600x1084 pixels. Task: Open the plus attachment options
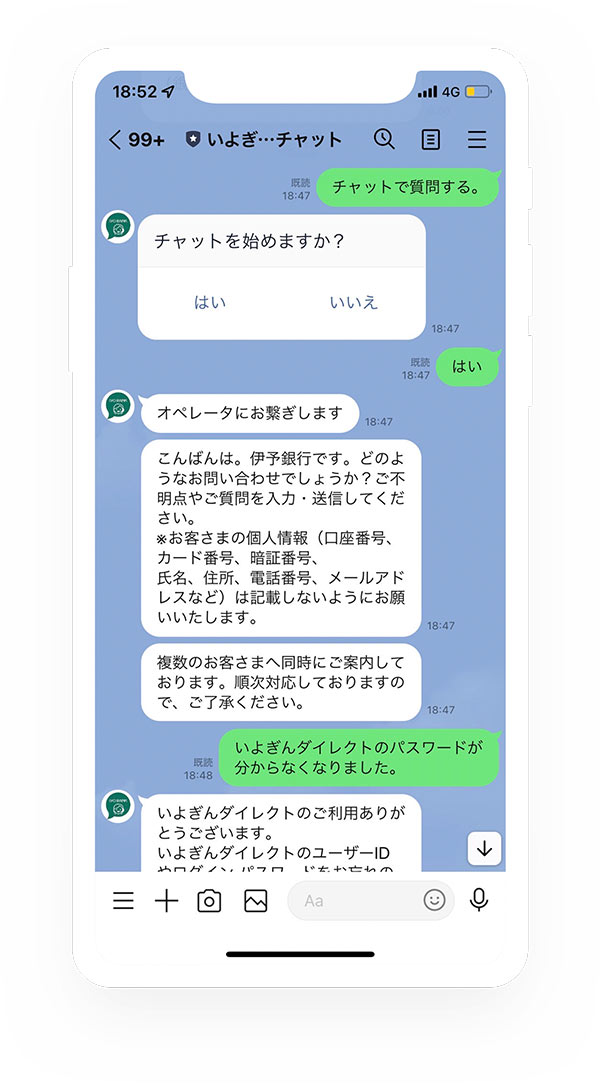pyautogui.click(x=166, y=901)
